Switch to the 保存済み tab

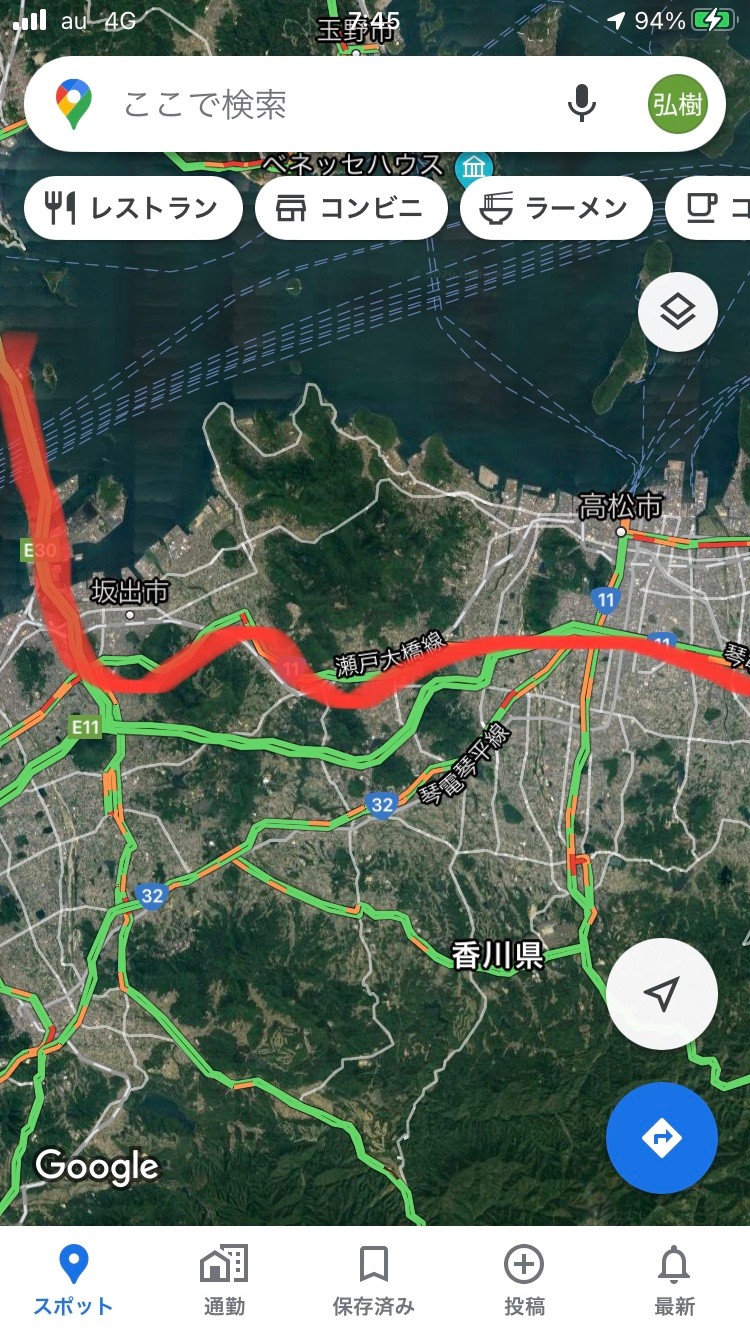click(x=374, y=1280)
